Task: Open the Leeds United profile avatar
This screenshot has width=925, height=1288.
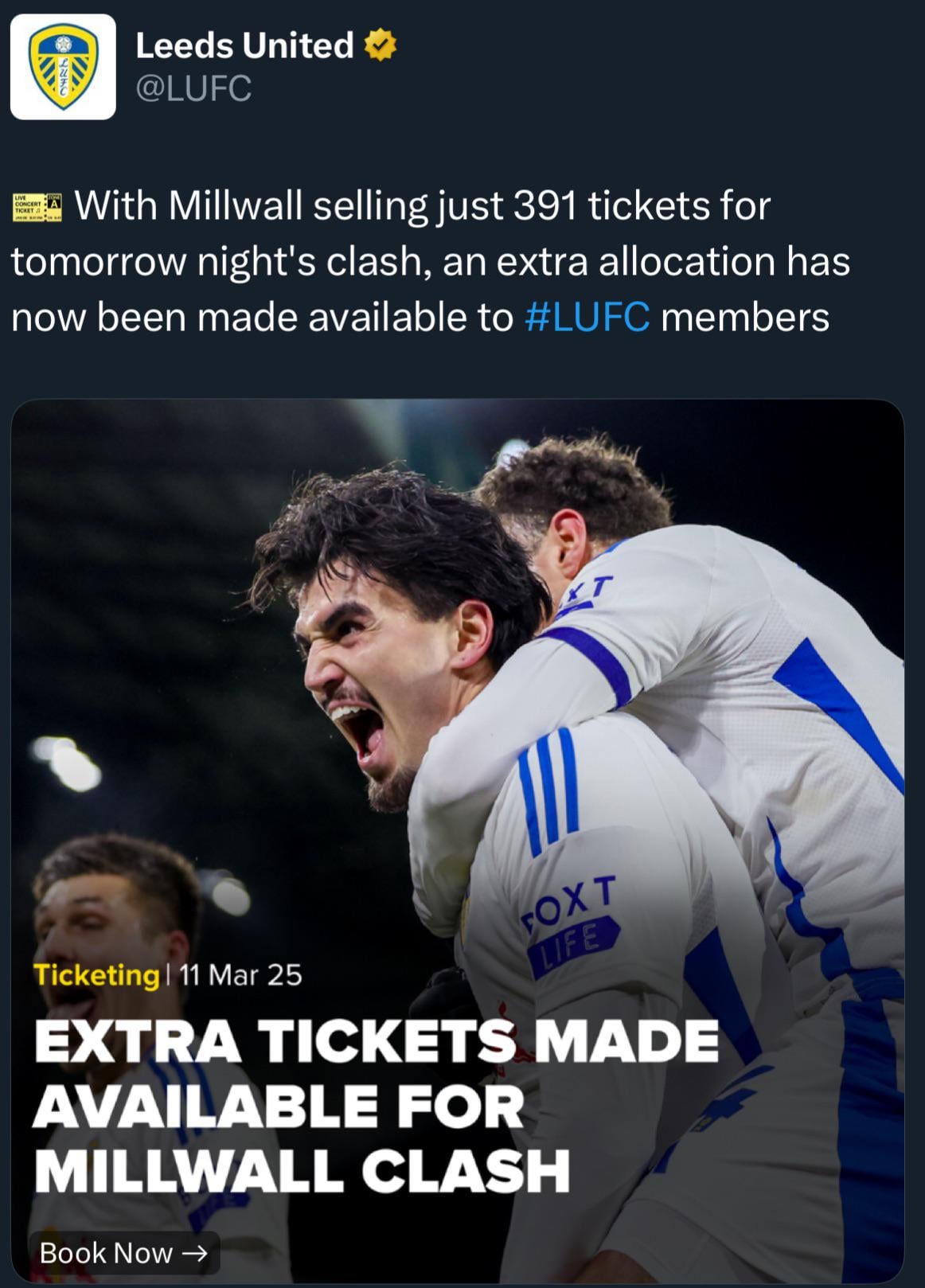Action: (63, 67)
